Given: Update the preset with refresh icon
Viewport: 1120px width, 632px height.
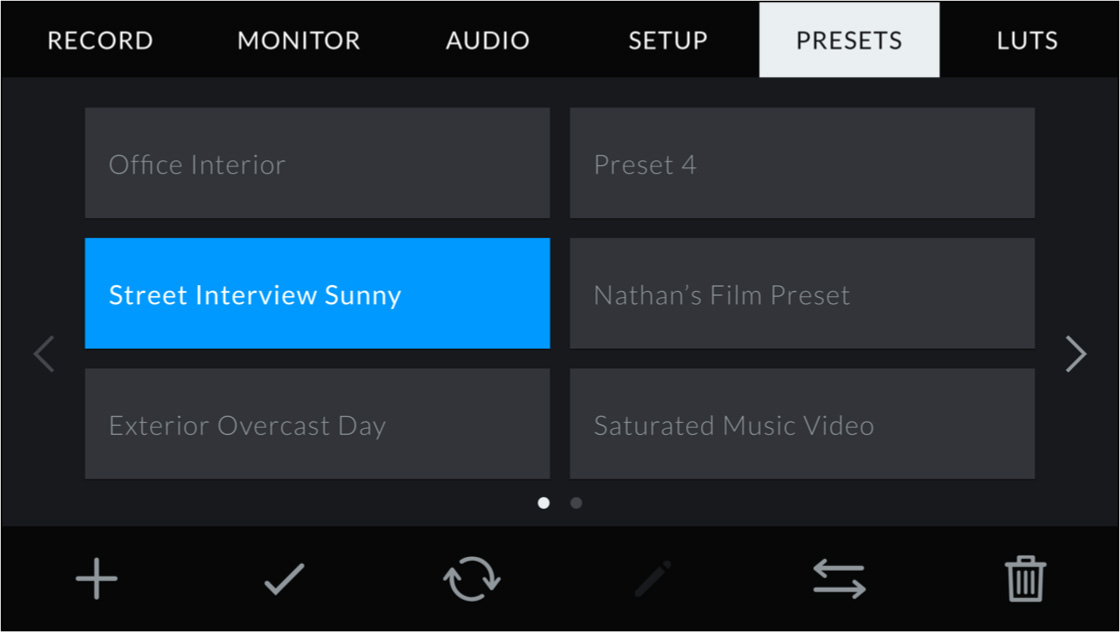Looking at the screenshot, I should pos(471,580).
